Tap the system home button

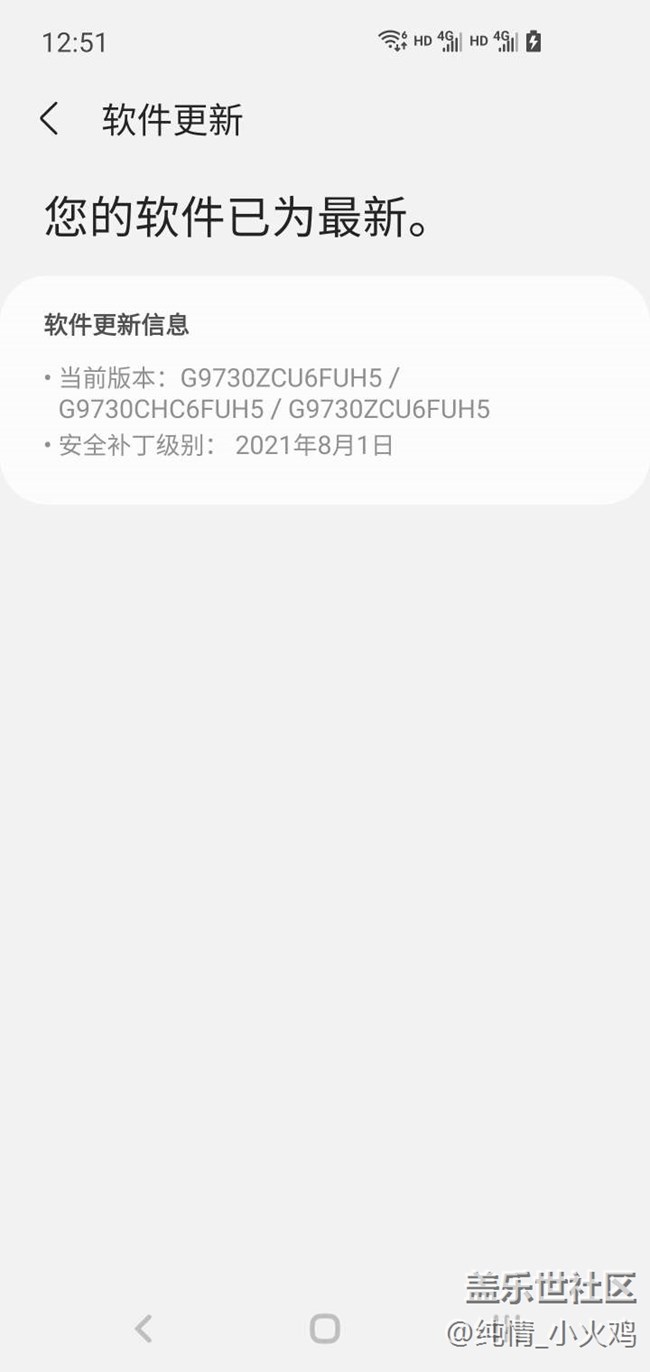click(x=325, y=1328)
